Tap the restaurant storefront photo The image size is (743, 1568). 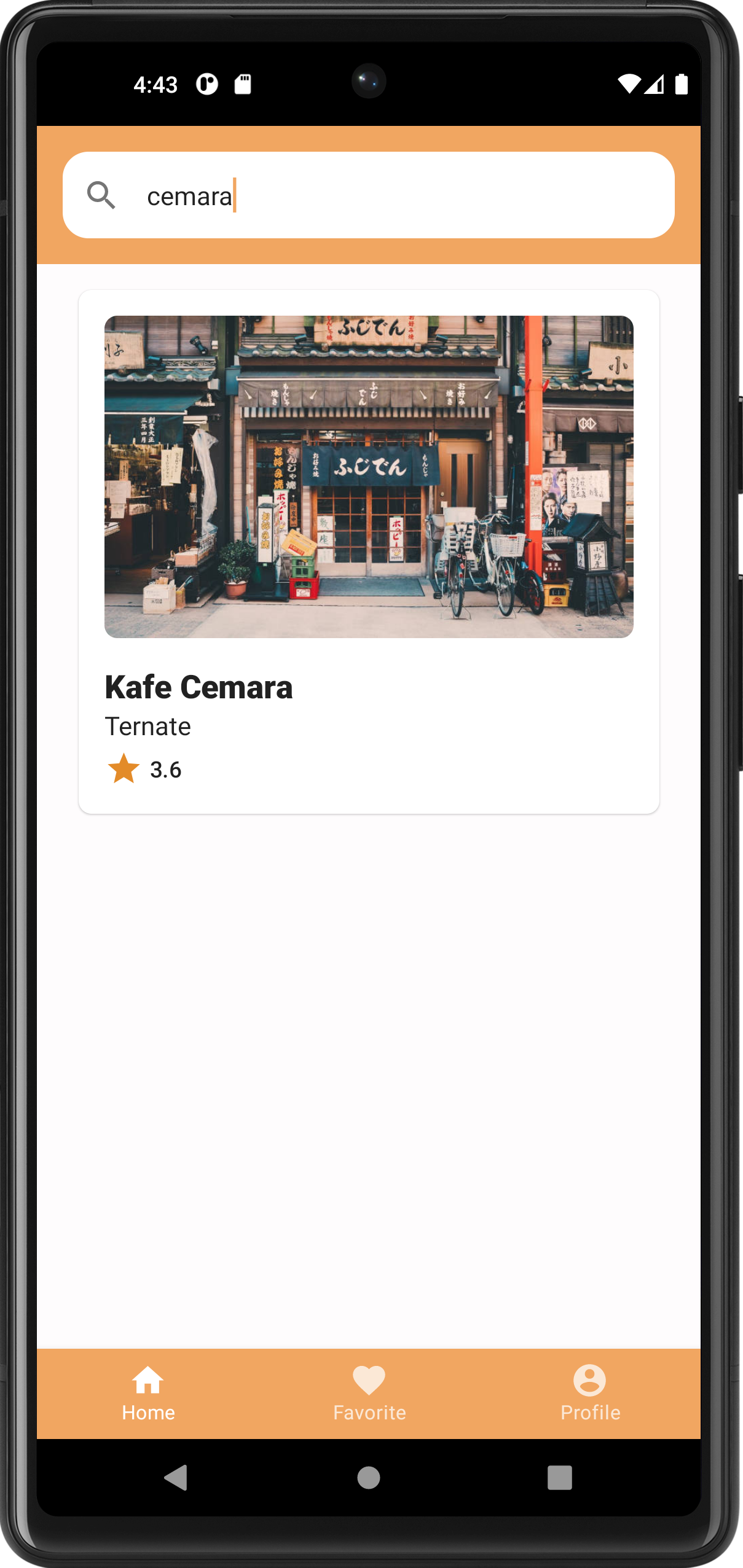369,477
